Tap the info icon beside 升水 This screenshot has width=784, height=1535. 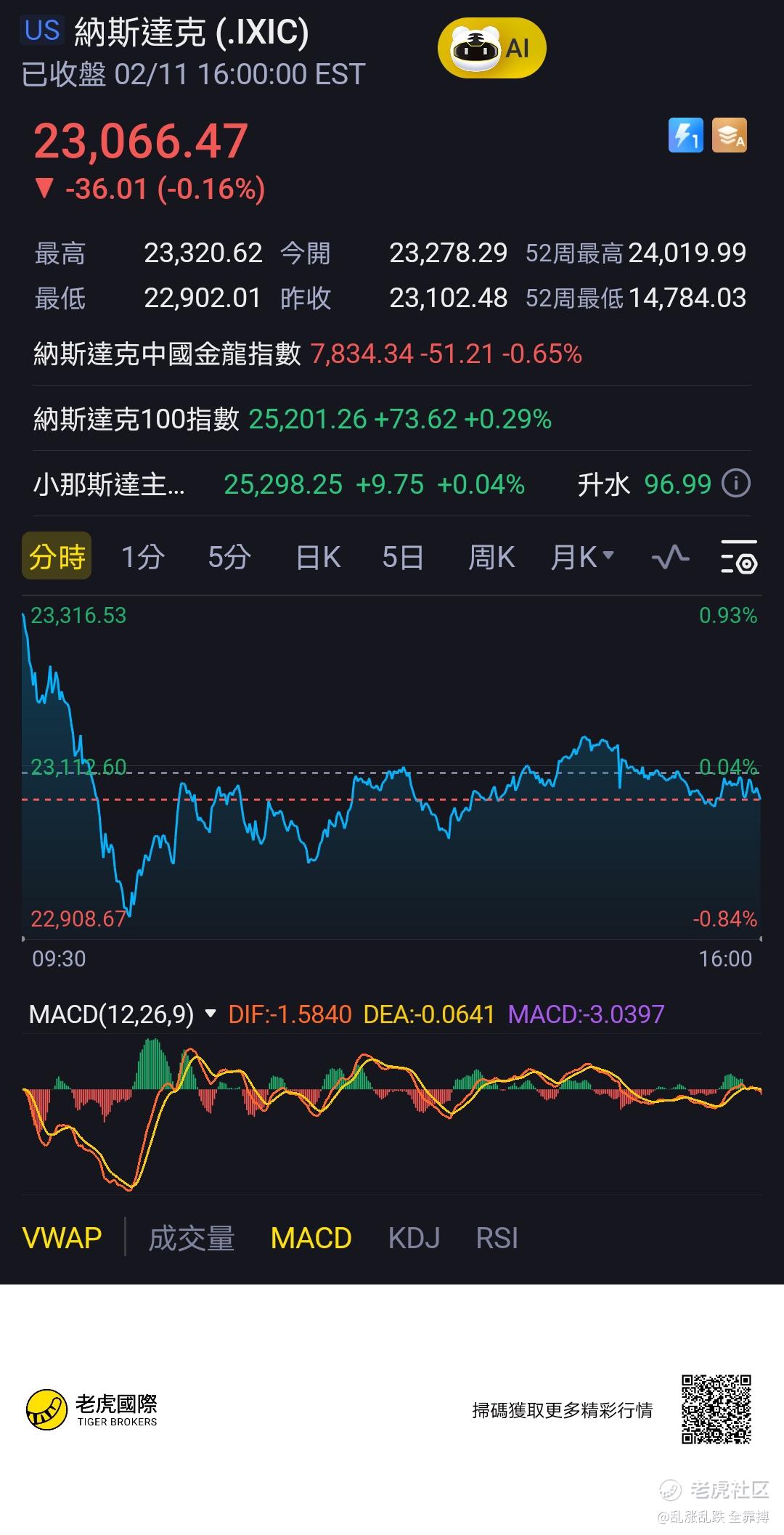pyautogui.click(x=736, y=484)
